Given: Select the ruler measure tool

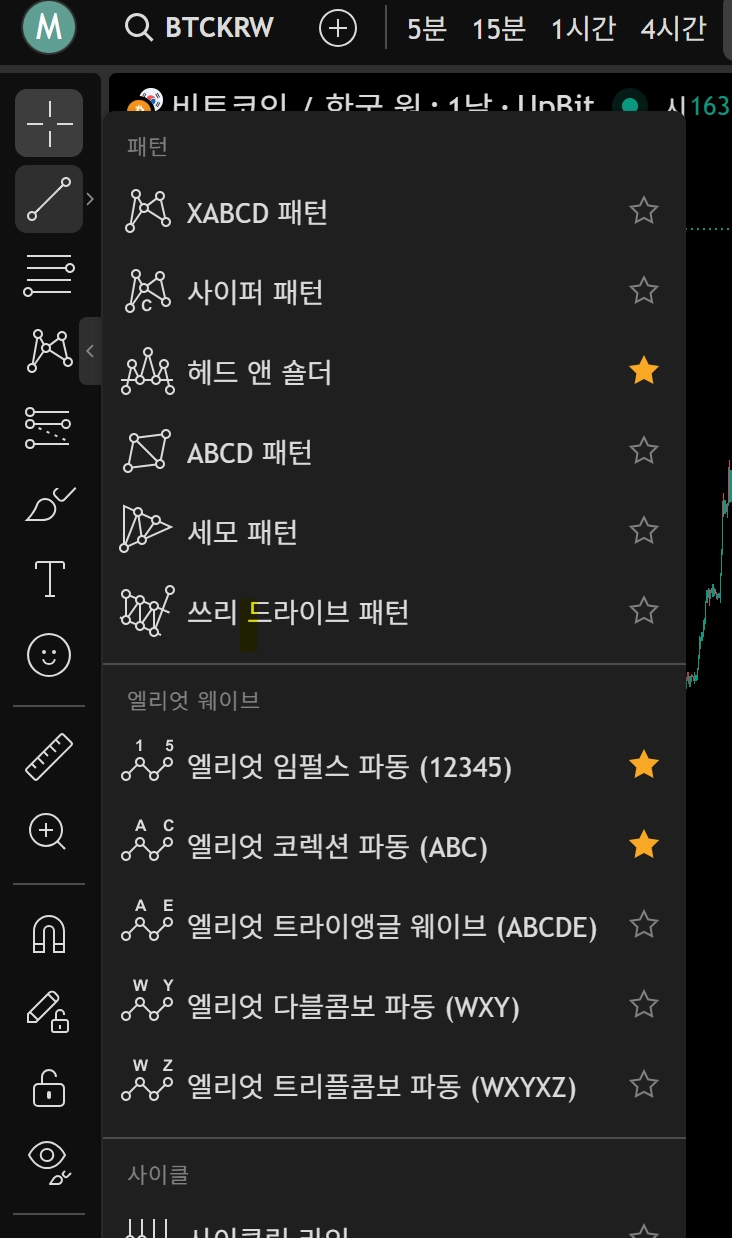Looking at the screenshot, I should 49,757.
